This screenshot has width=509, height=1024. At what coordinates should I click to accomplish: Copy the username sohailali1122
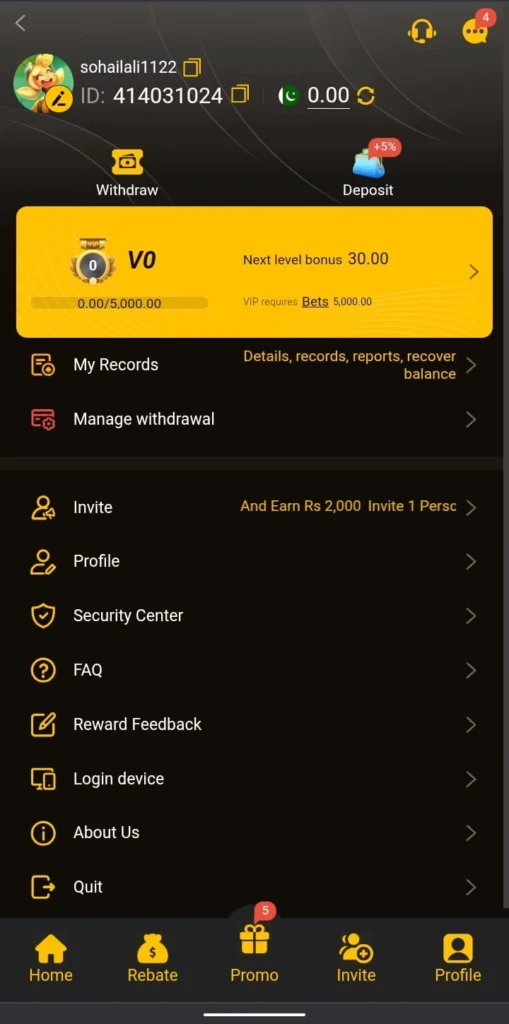click(192, 67)
